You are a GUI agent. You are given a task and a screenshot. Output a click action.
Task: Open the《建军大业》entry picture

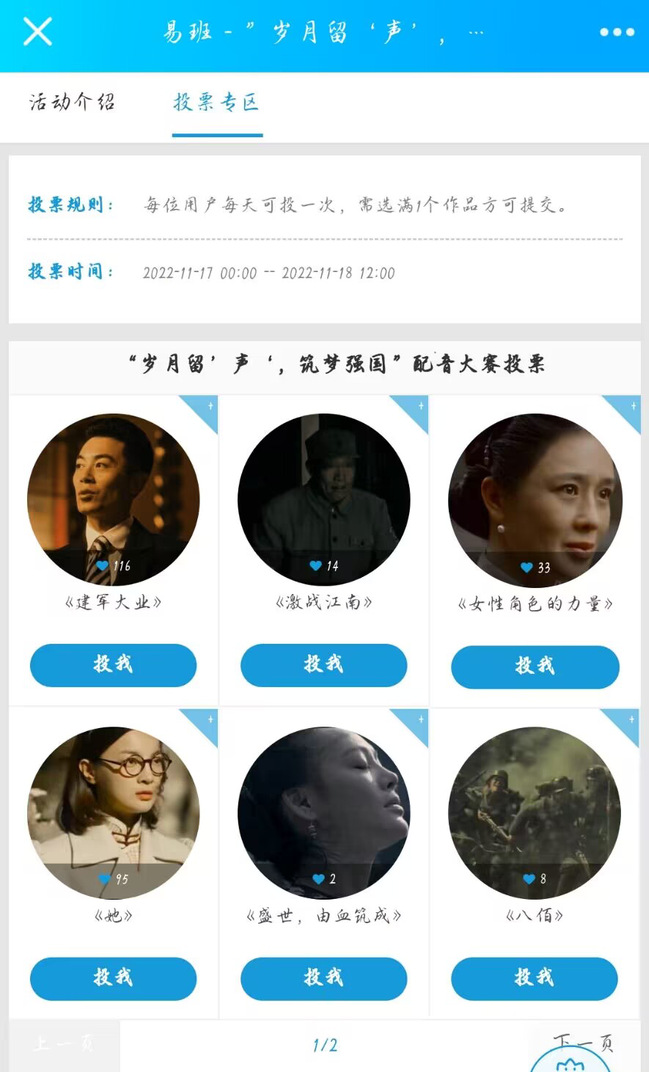point(113,498)
